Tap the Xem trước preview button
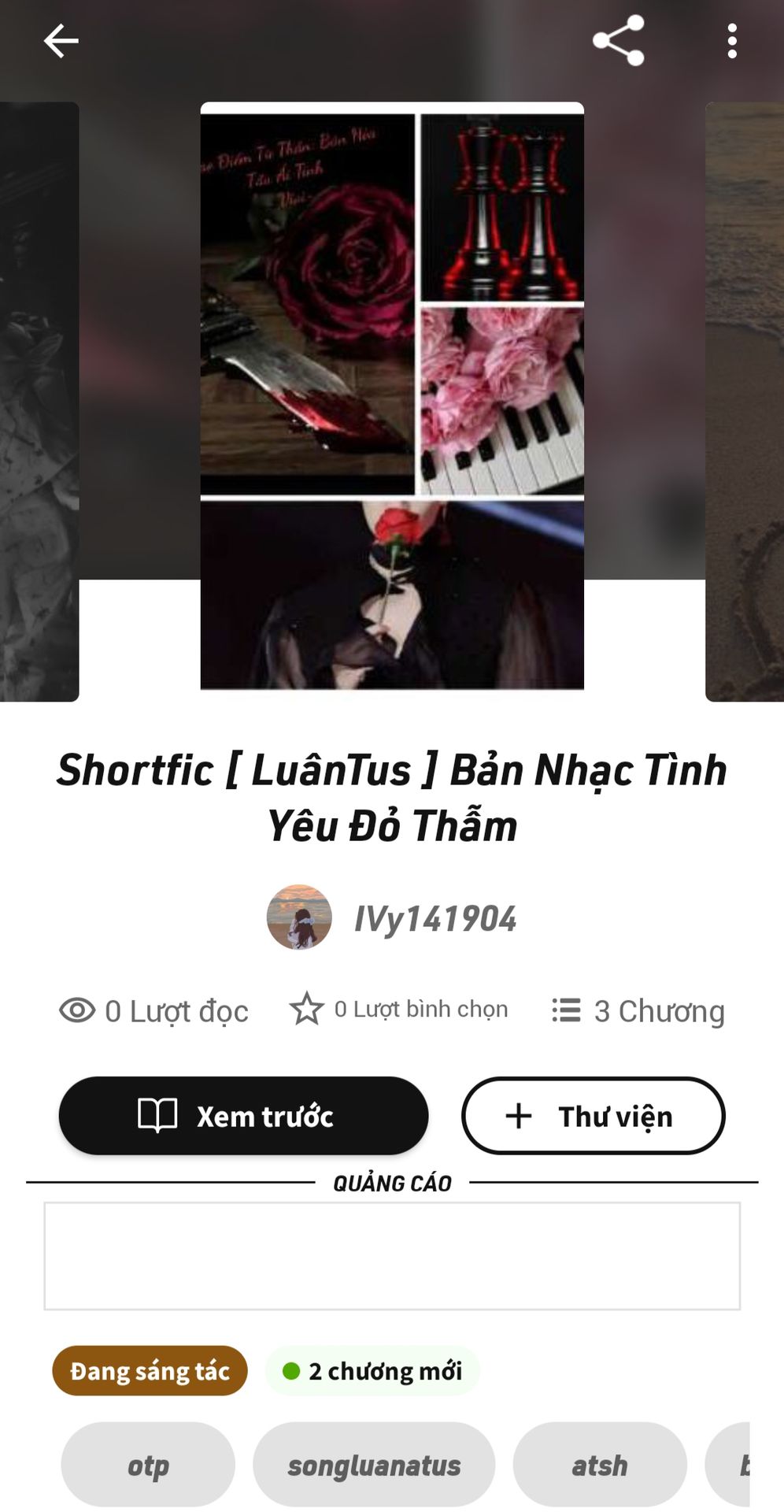This screenshot has width=784, height=1512. pyautogui.click(x=243, y=1116)
